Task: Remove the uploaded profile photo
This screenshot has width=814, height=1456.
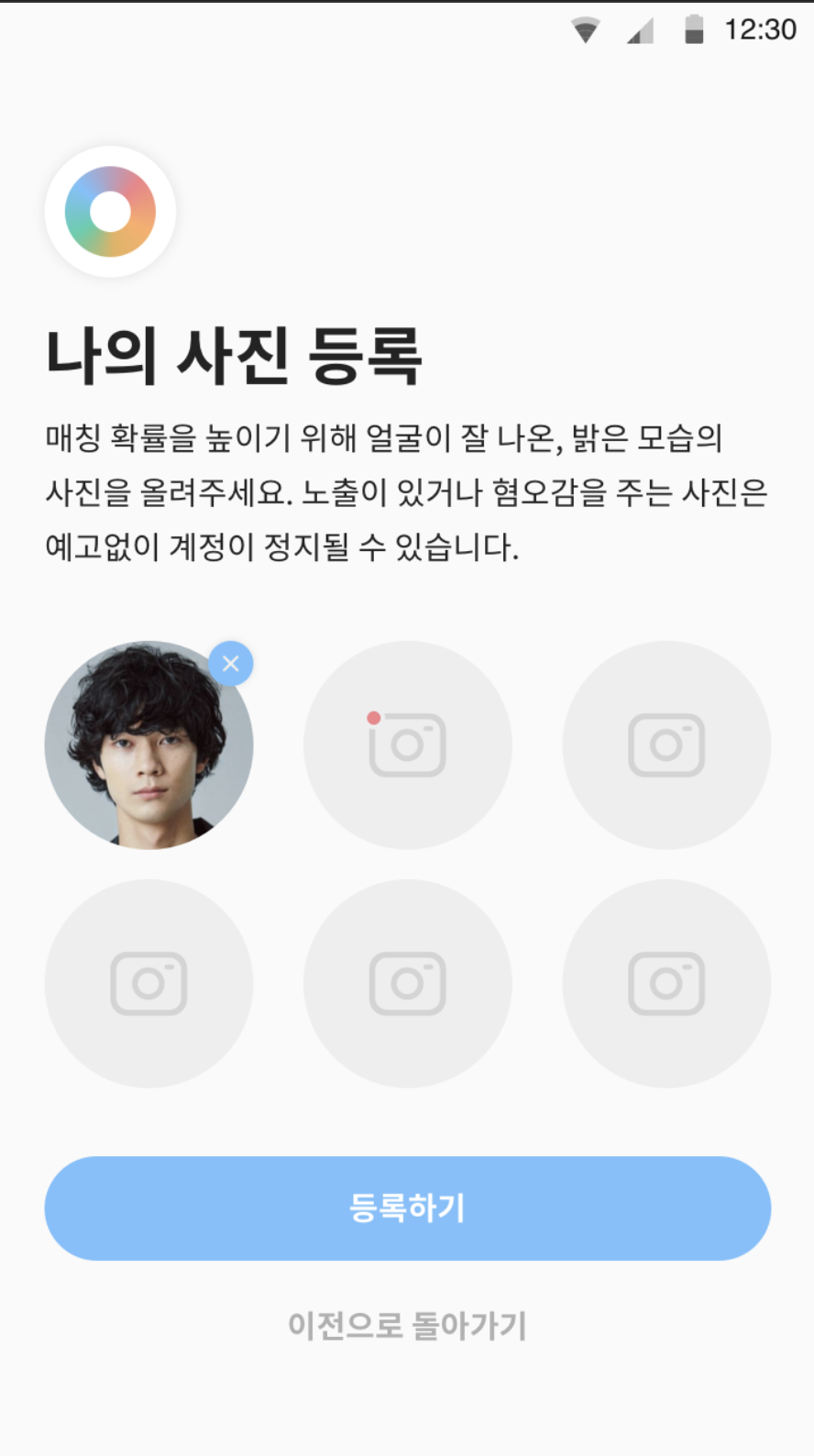Action: coord(231,663)
